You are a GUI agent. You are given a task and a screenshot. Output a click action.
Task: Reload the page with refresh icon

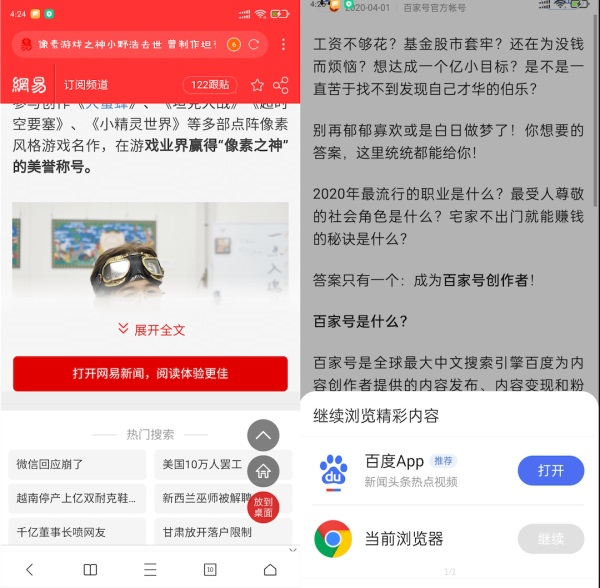tap(254, 45)
